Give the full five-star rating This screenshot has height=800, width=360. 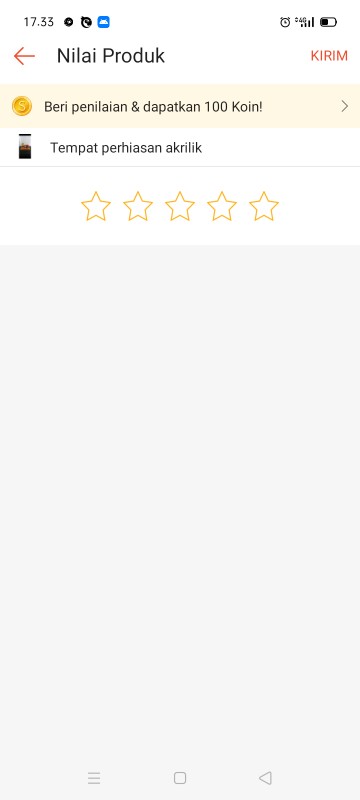[x=264, y=206]
